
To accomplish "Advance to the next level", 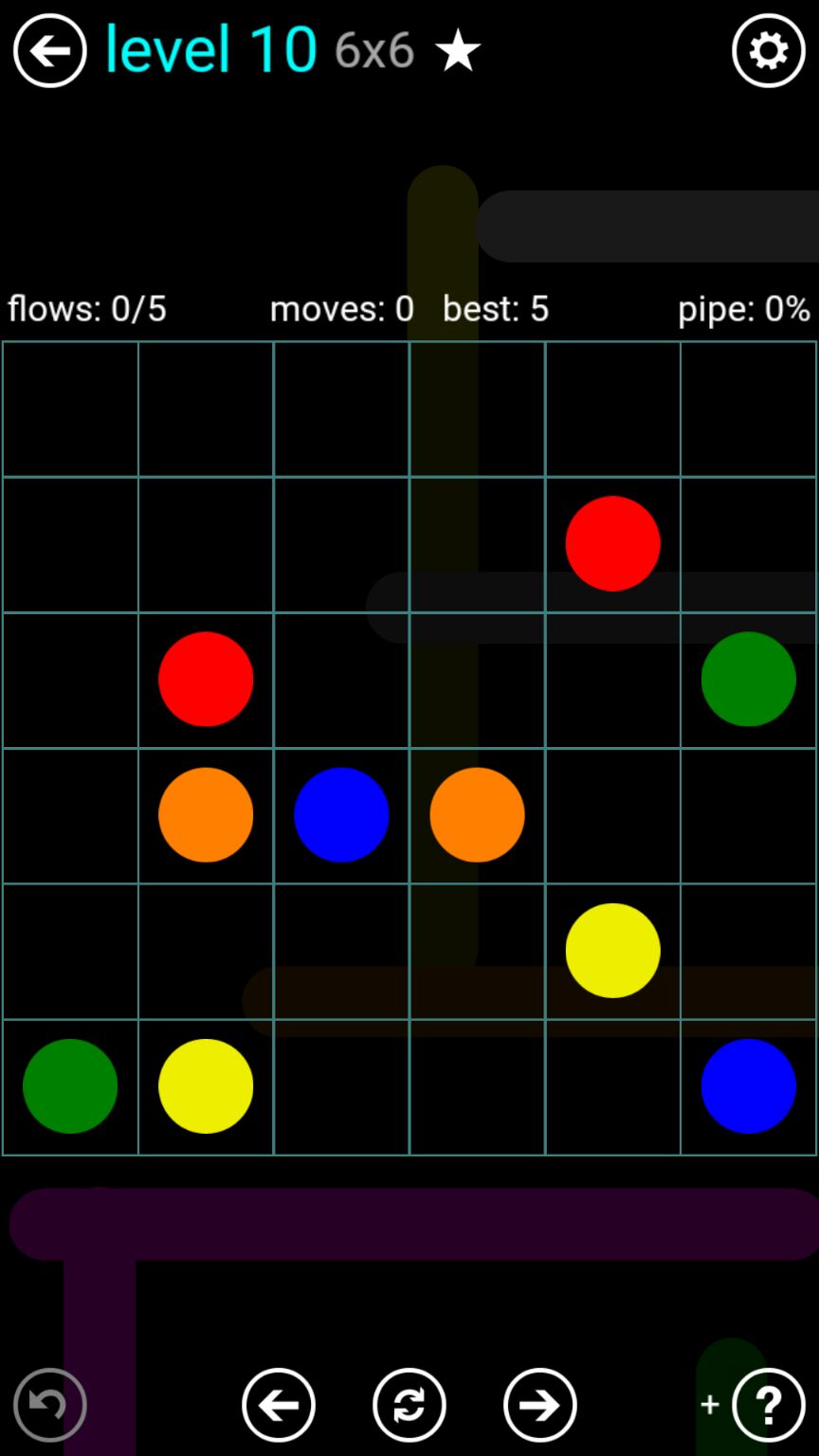I will (540, 1405).
